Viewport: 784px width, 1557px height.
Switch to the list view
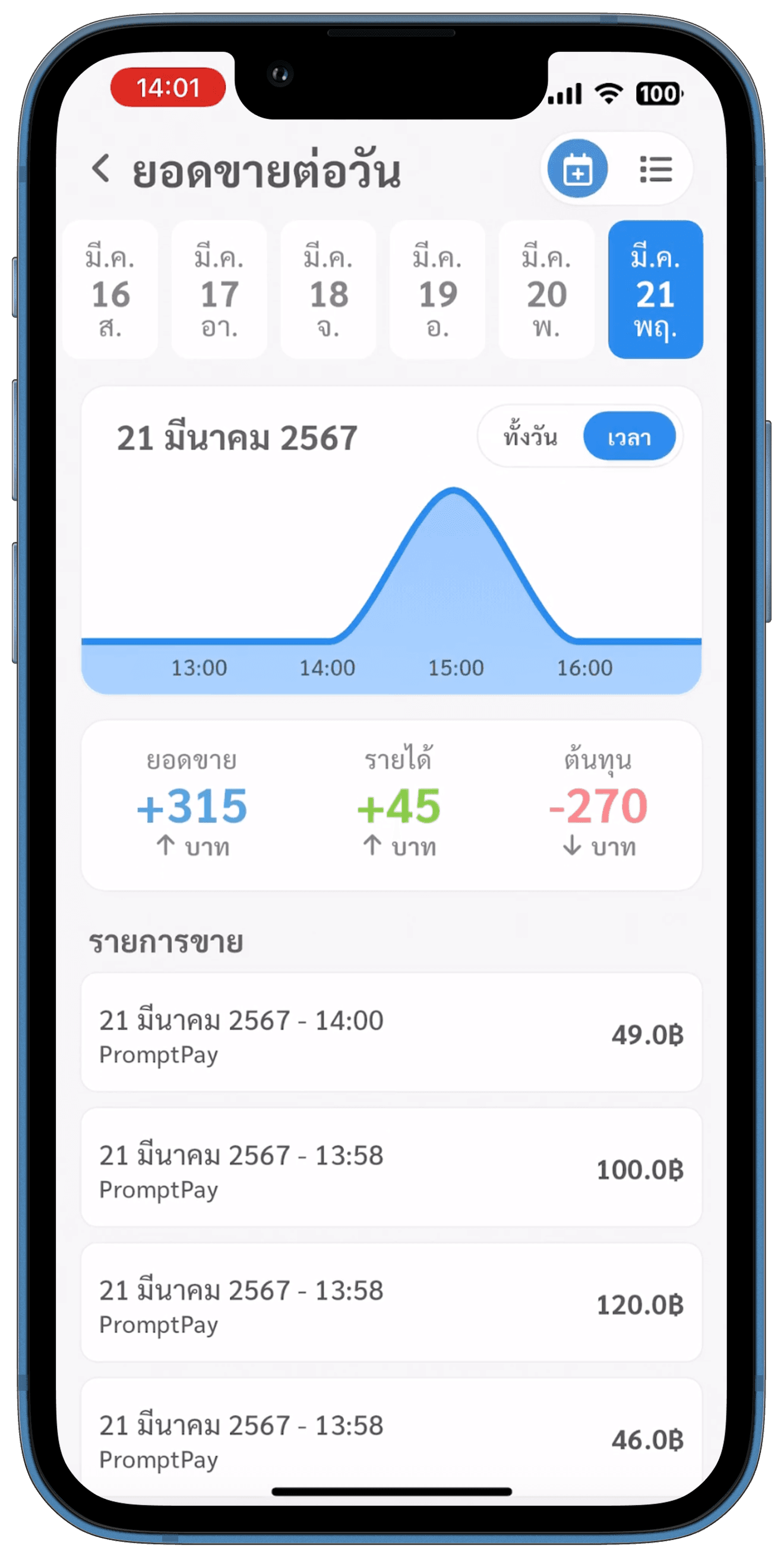click(x=655, y=169)
